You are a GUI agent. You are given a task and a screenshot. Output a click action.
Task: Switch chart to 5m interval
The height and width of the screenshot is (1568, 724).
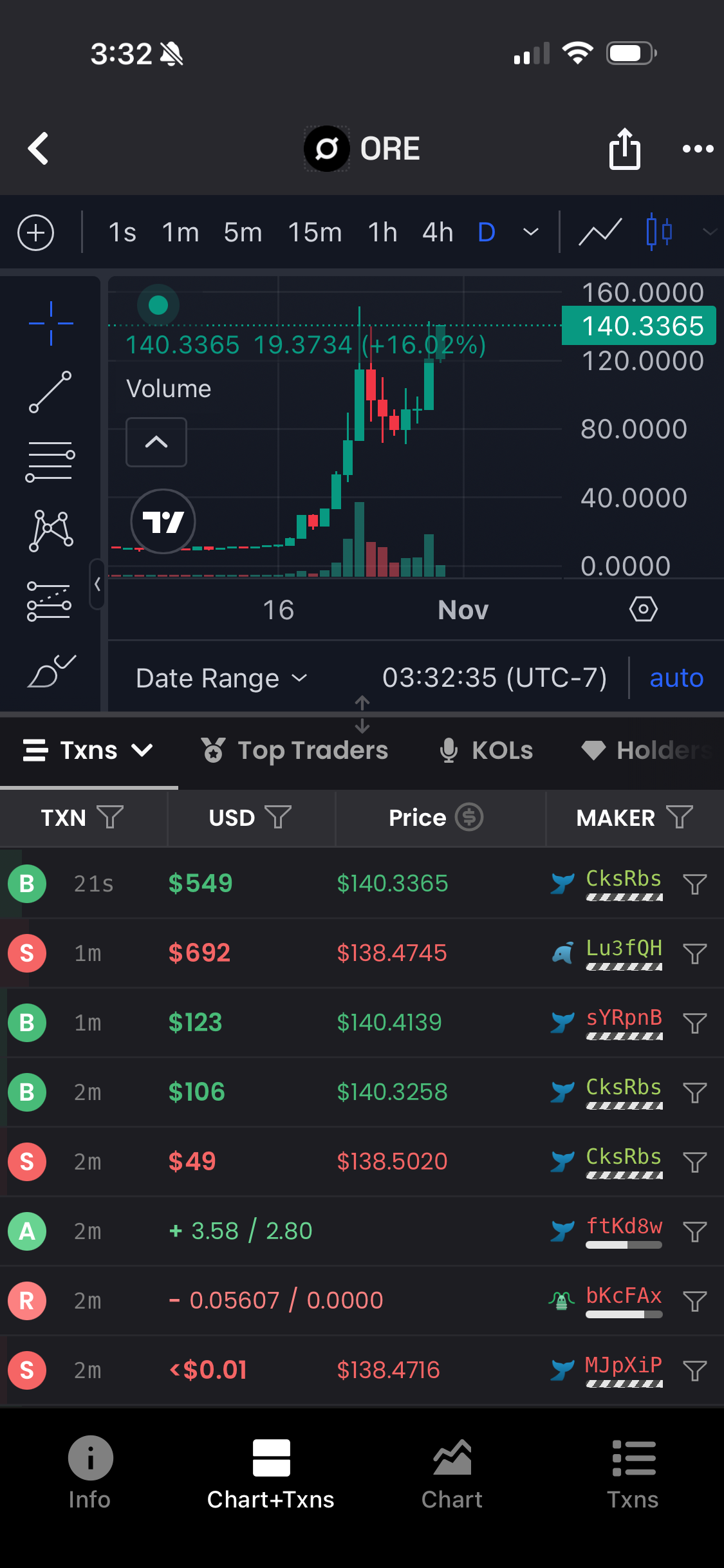click(243, 232)
